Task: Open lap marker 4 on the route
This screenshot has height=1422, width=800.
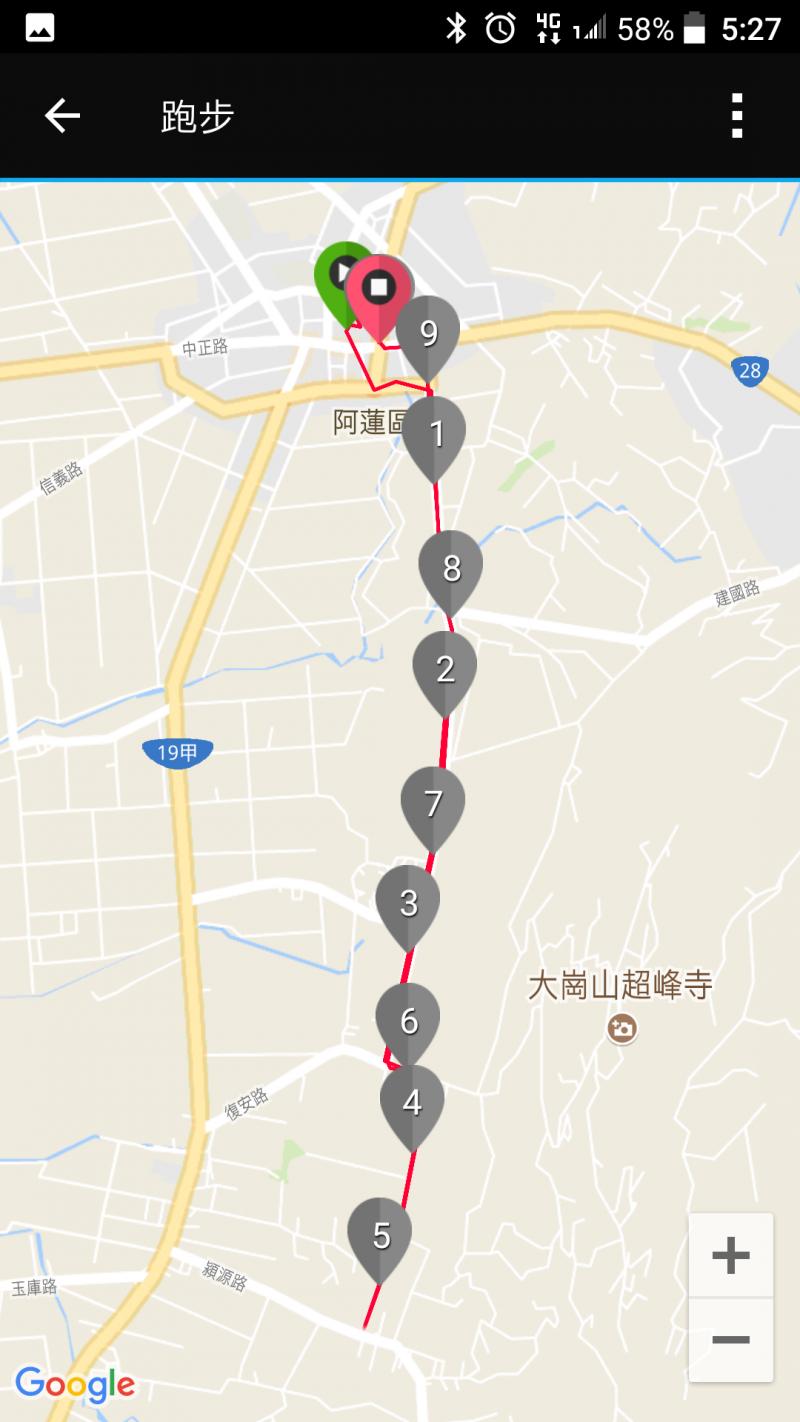Action: pyautogui.click(x=412, y=1102)
